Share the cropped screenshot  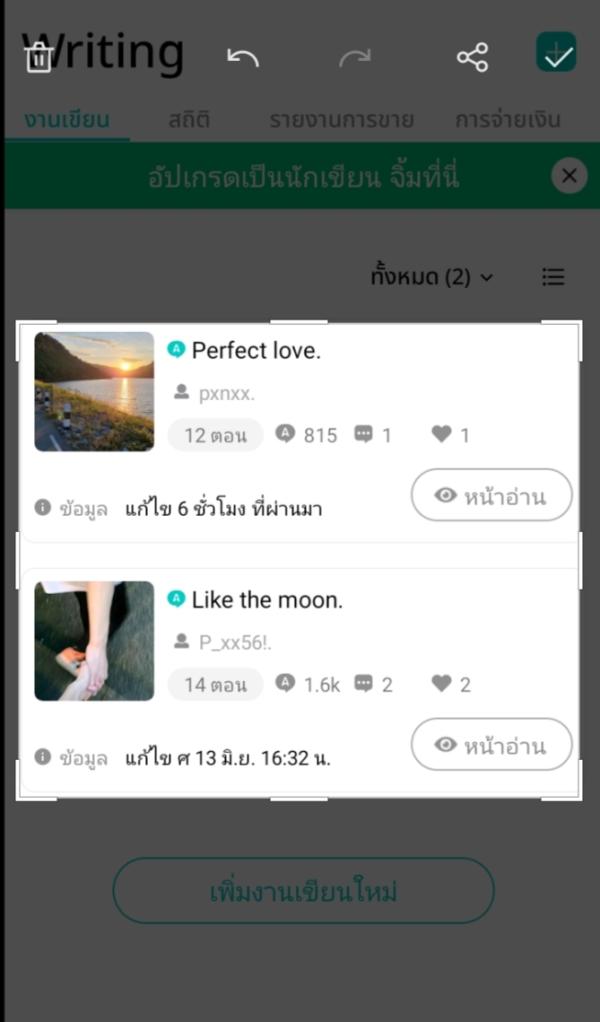[x=472, y=58]
